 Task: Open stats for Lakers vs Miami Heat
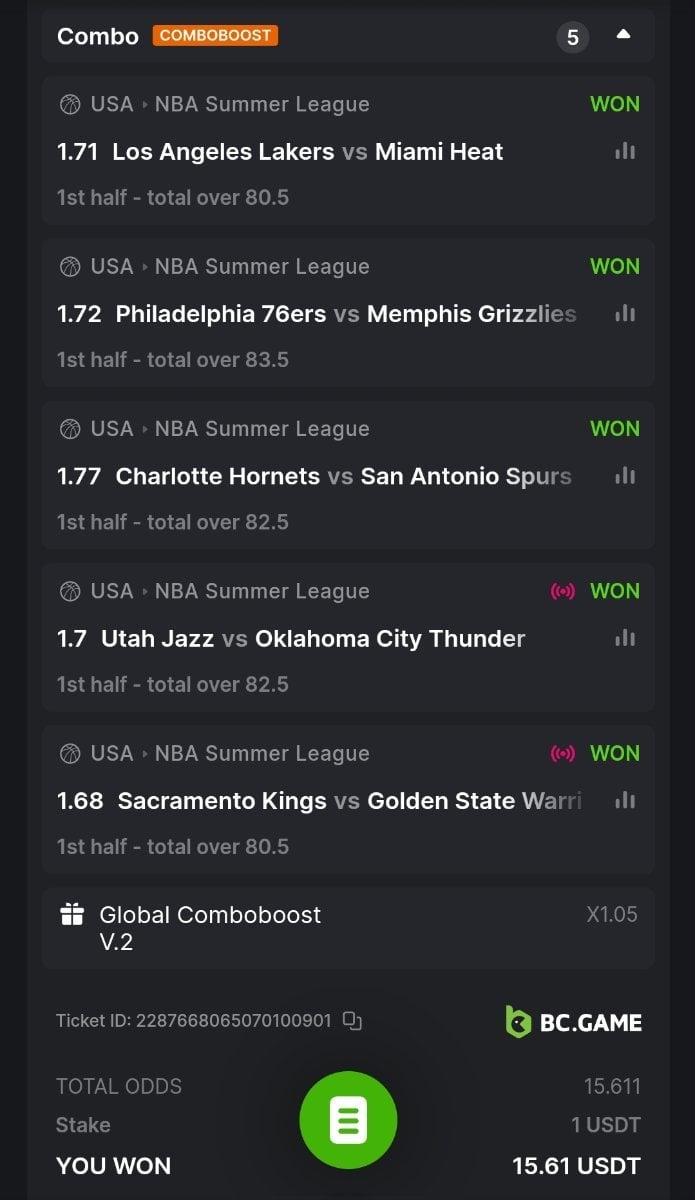(625, 152)
